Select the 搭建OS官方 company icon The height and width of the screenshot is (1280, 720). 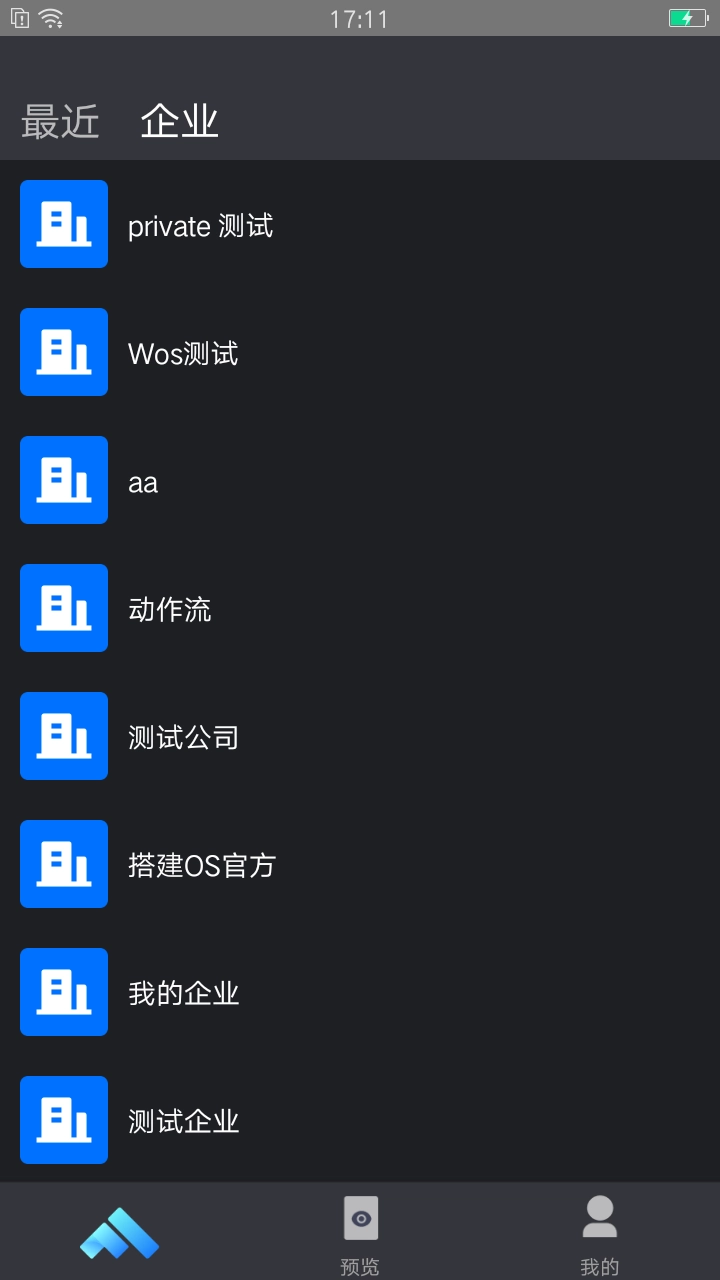pyautogui.click(x=63, y=864)
